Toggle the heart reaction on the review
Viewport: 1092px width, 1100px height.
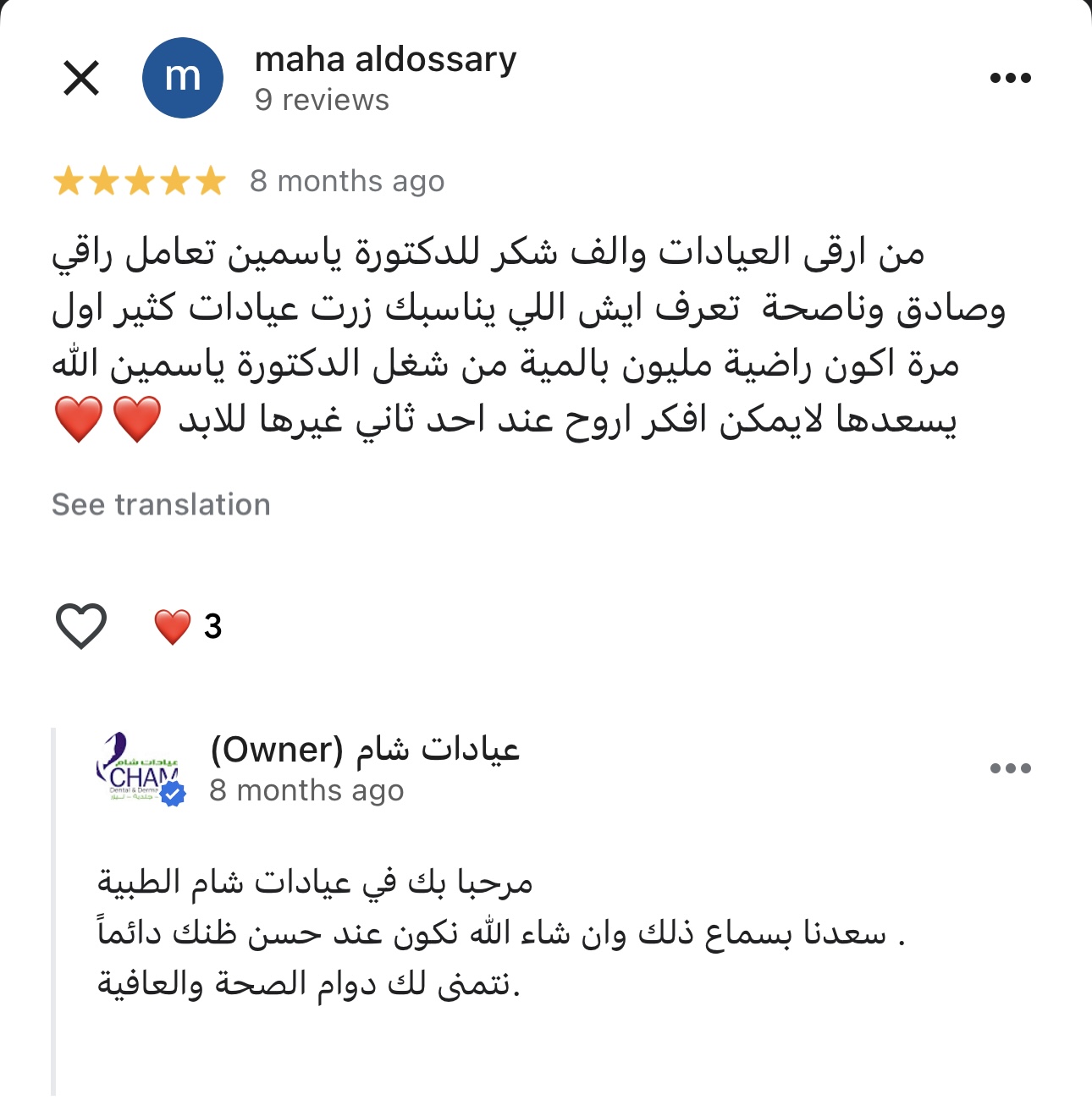click(82, 624)
